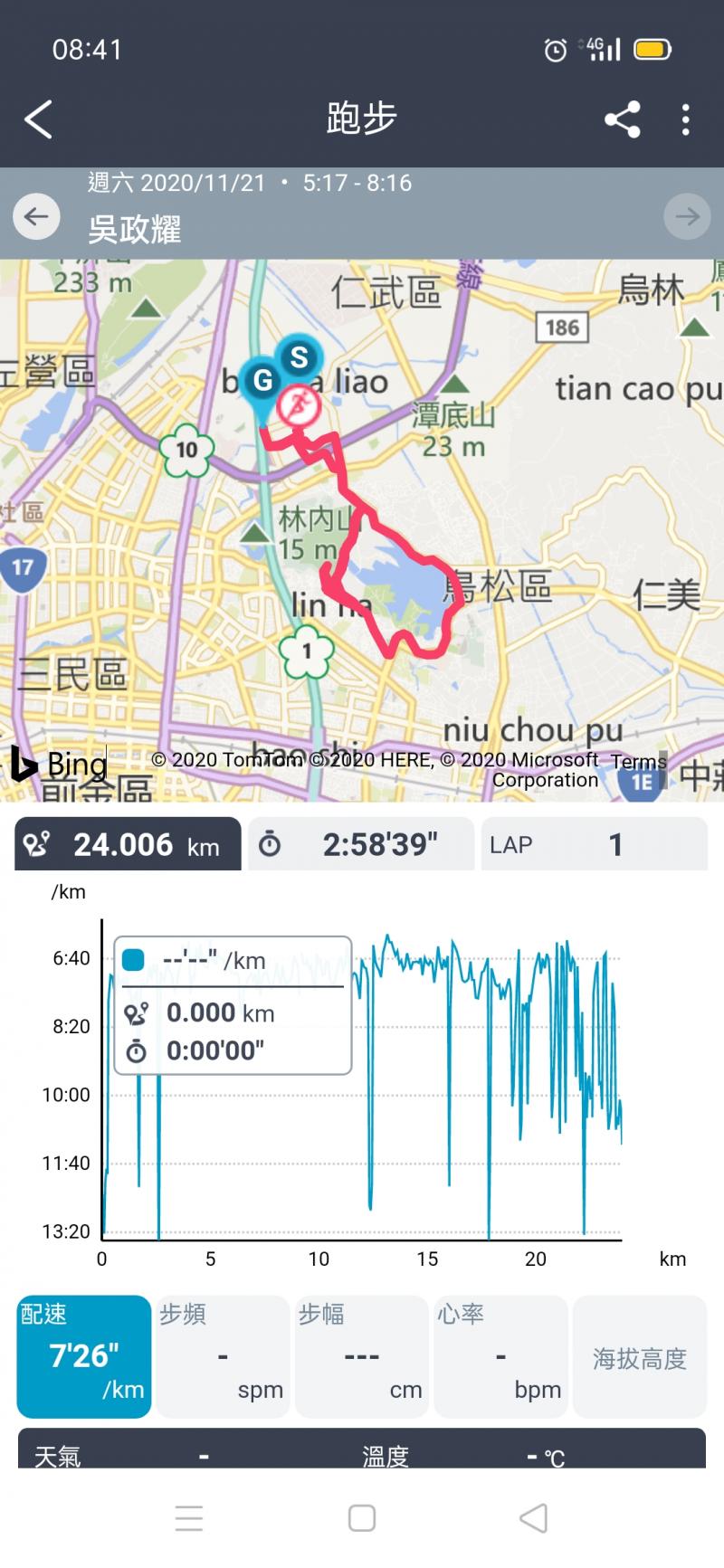This screenshot has width=724, height=1568.
Task: Switch to the LAP tab
Action: (594, 844)
